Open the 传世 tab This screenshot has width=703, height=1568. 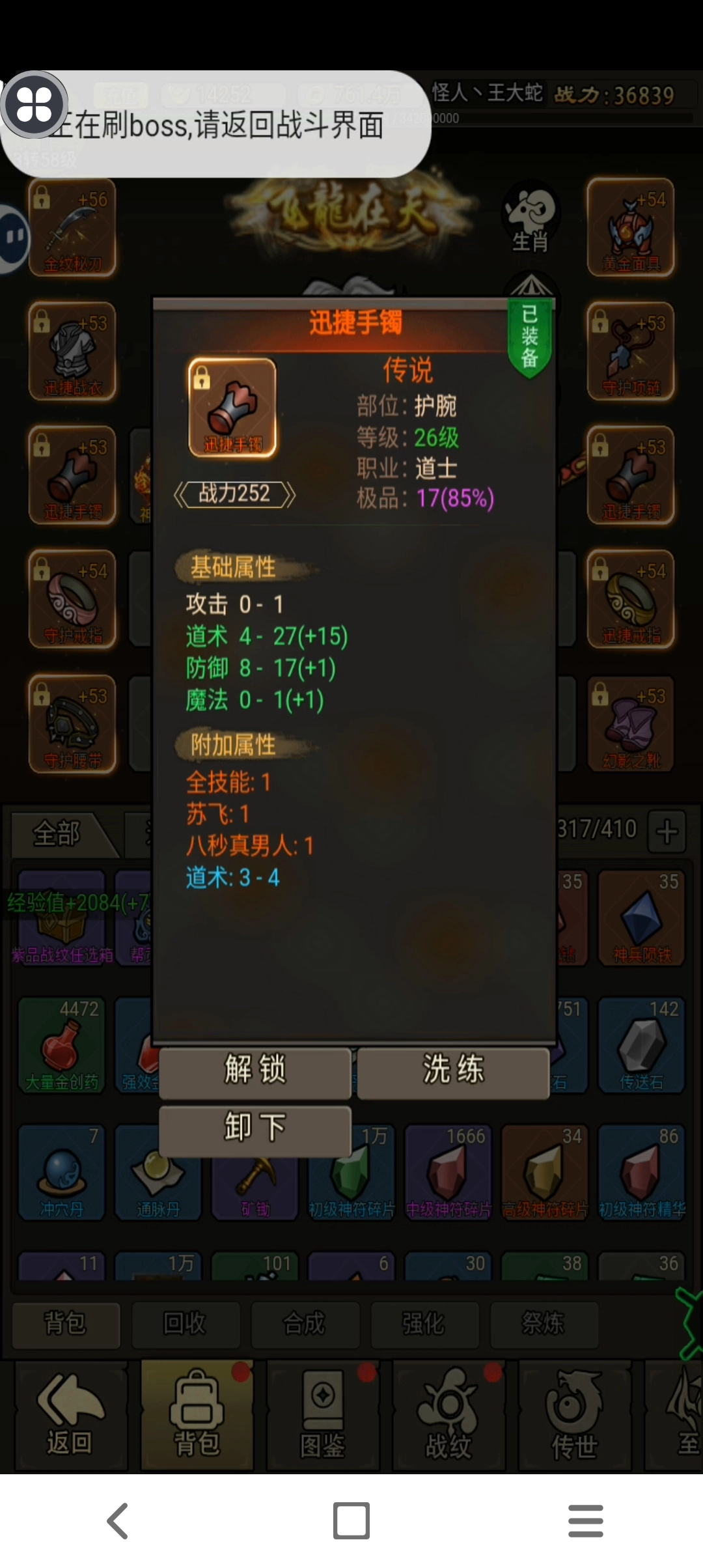(x=574, y=1417)
